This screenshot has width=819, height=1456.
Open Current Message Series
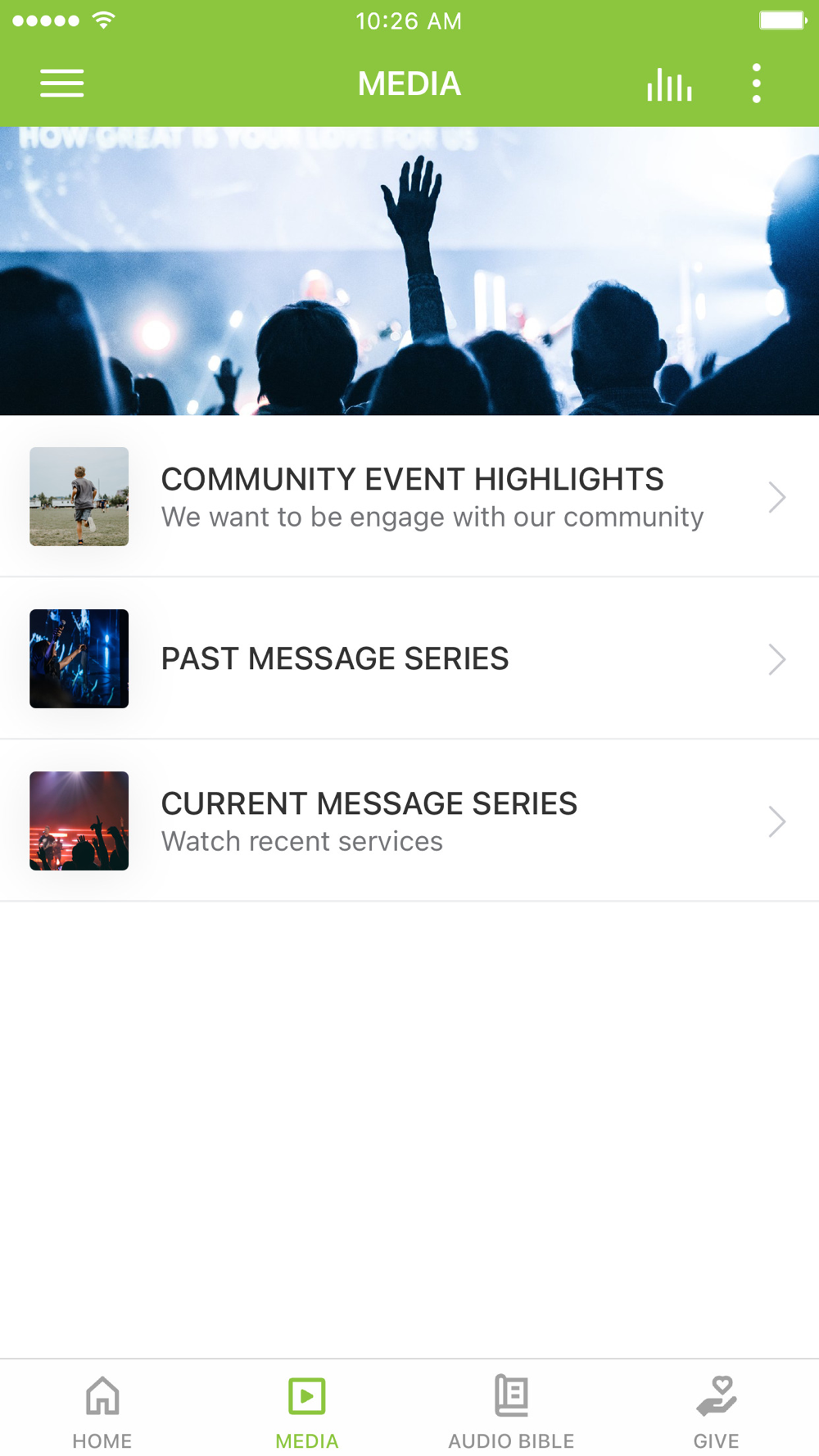coord(409,821)
